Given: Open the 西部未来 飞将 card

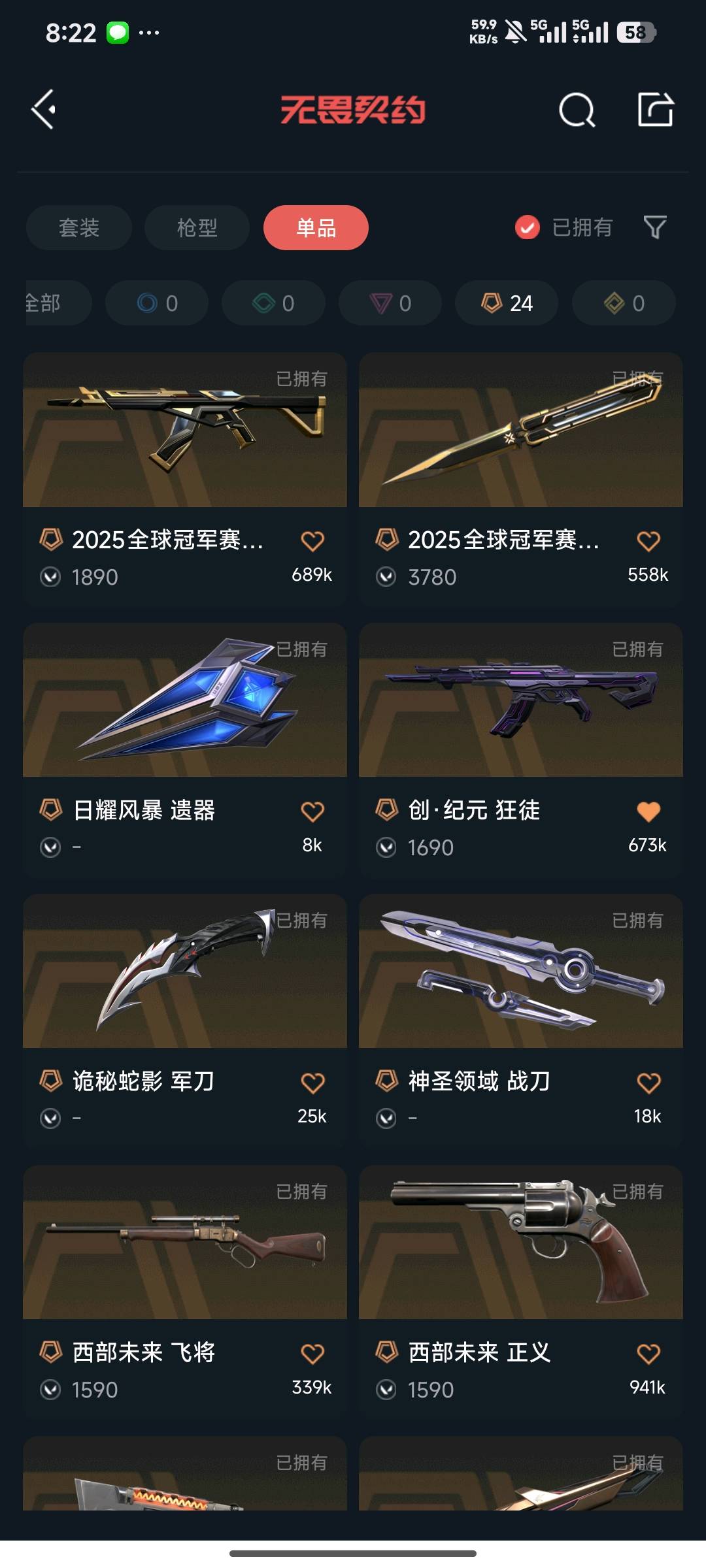Looking at the screenshot, I should [x=185, y=1245].
